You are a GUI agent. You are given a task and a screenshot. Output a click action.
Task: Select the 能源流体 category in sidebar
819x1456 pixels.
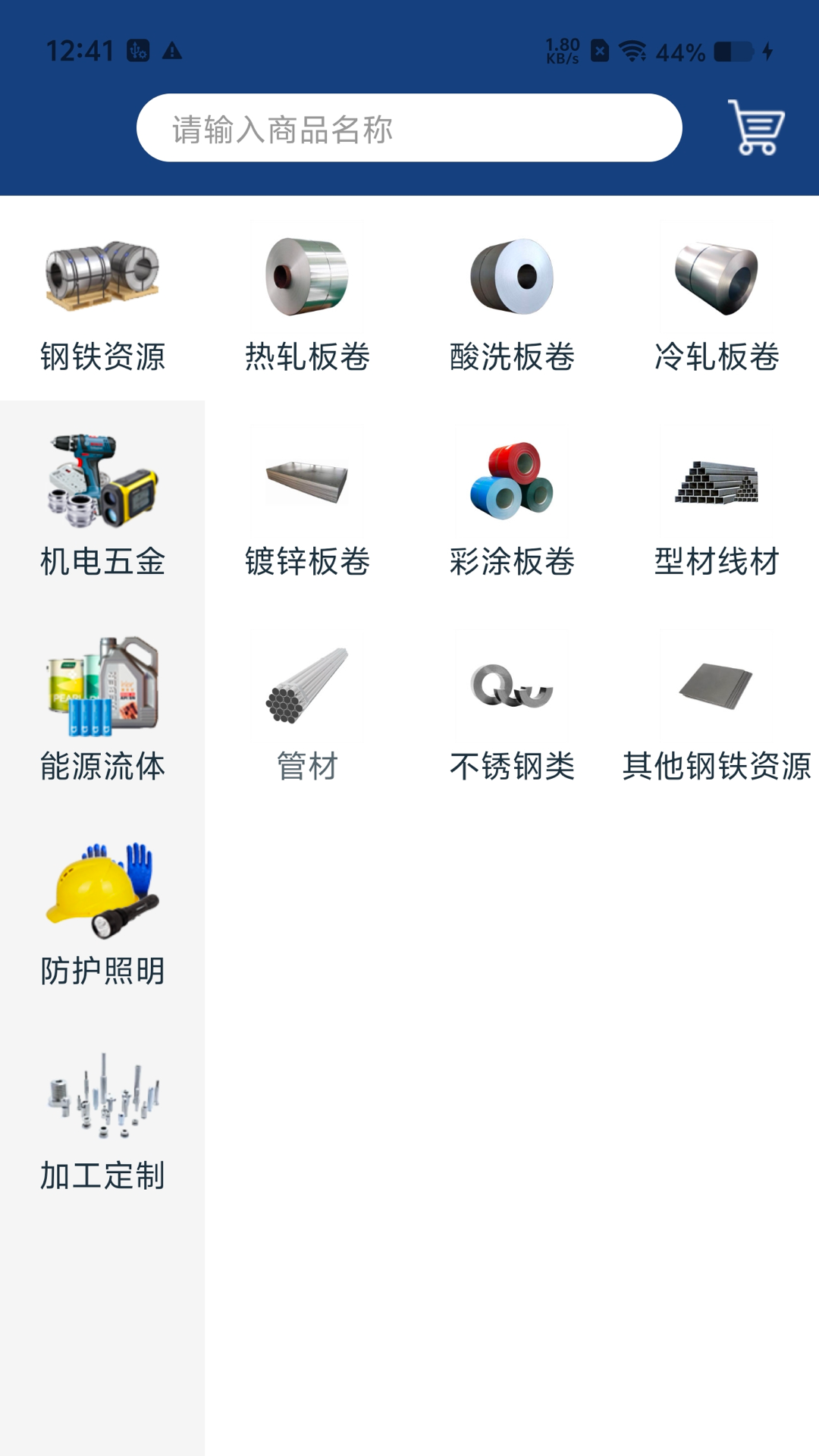pyautogui.click(x=105, y=705)
